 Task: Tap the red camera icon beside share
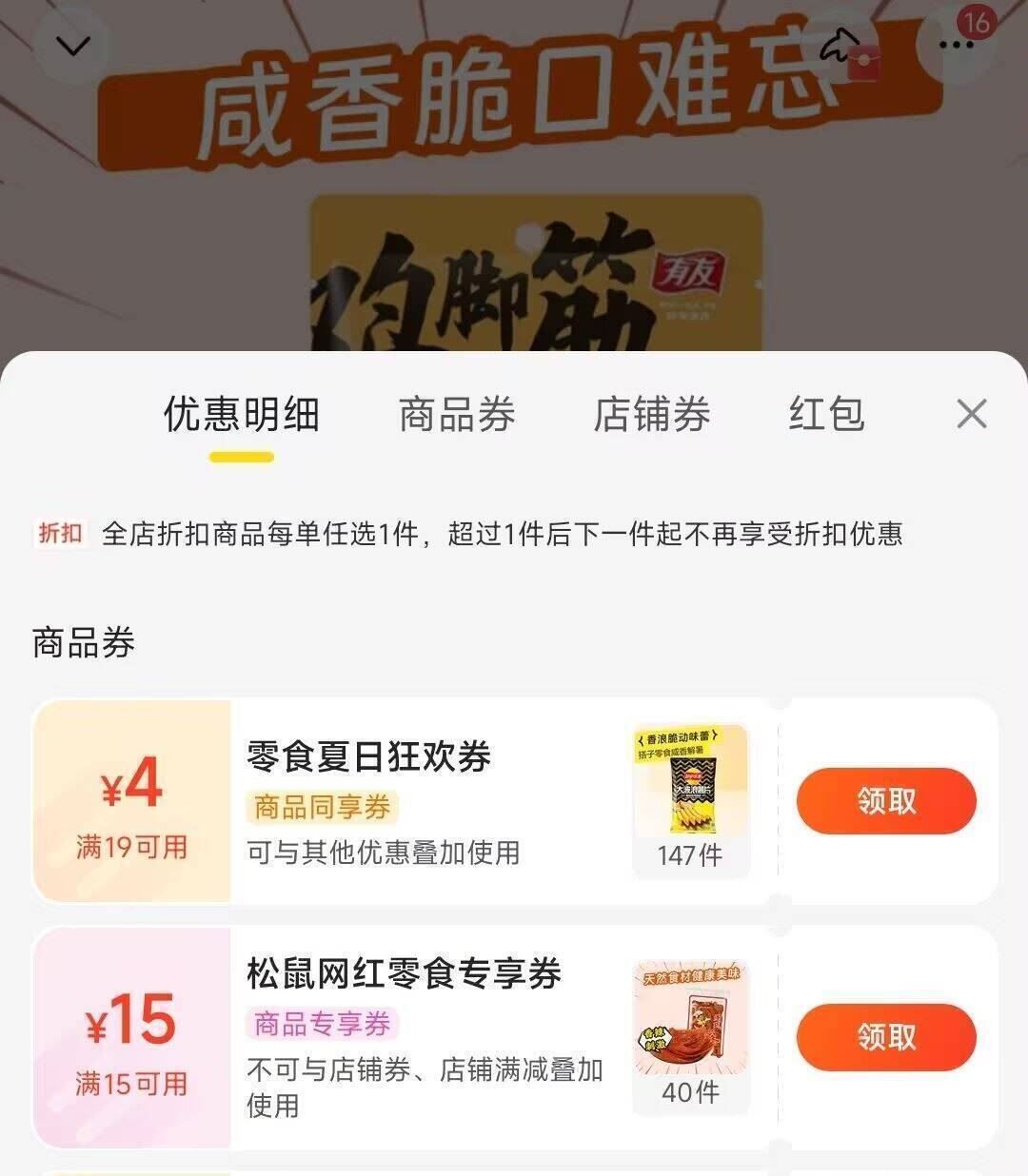click(864, 59)
